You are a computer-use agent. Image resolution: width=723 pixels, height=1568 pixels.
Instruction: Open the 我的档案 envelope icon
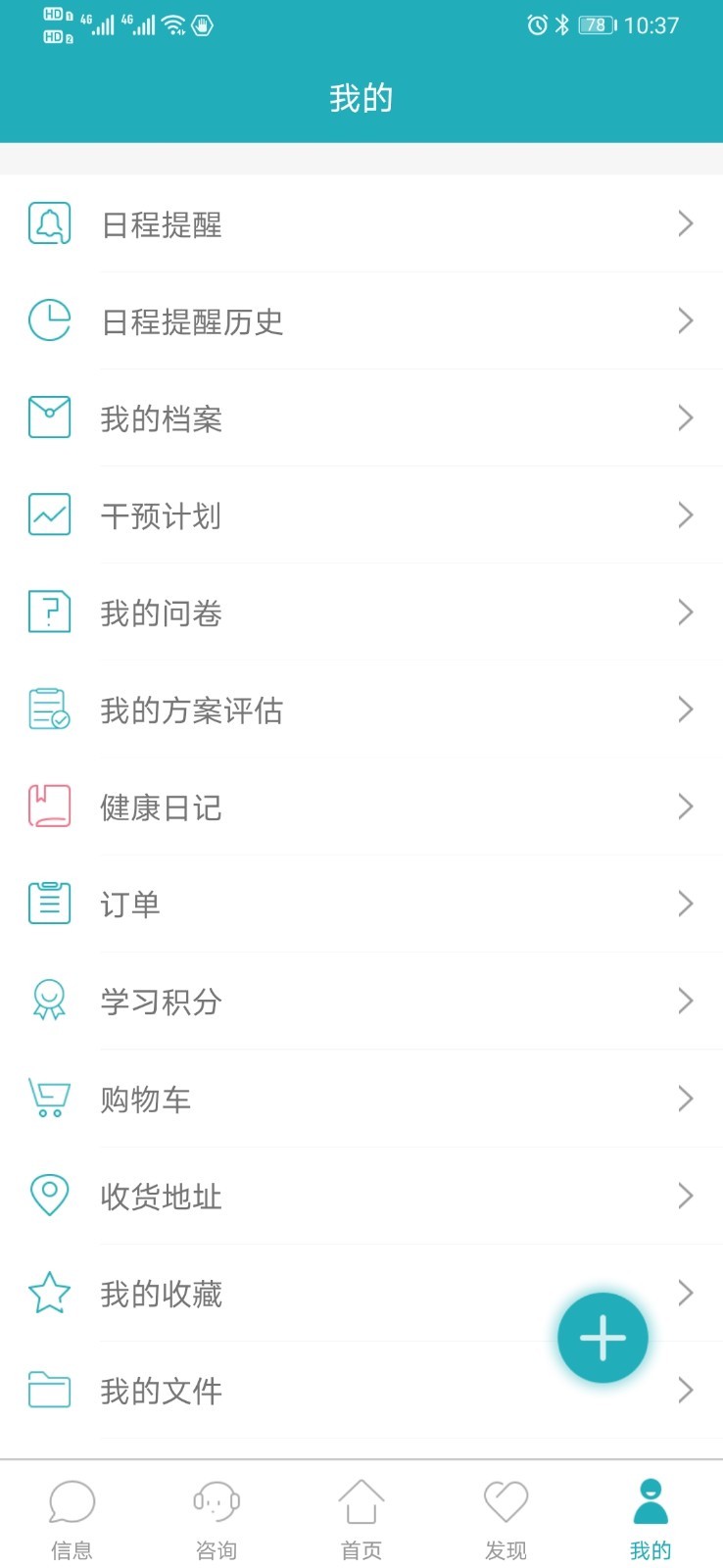(x=50, y=416)
